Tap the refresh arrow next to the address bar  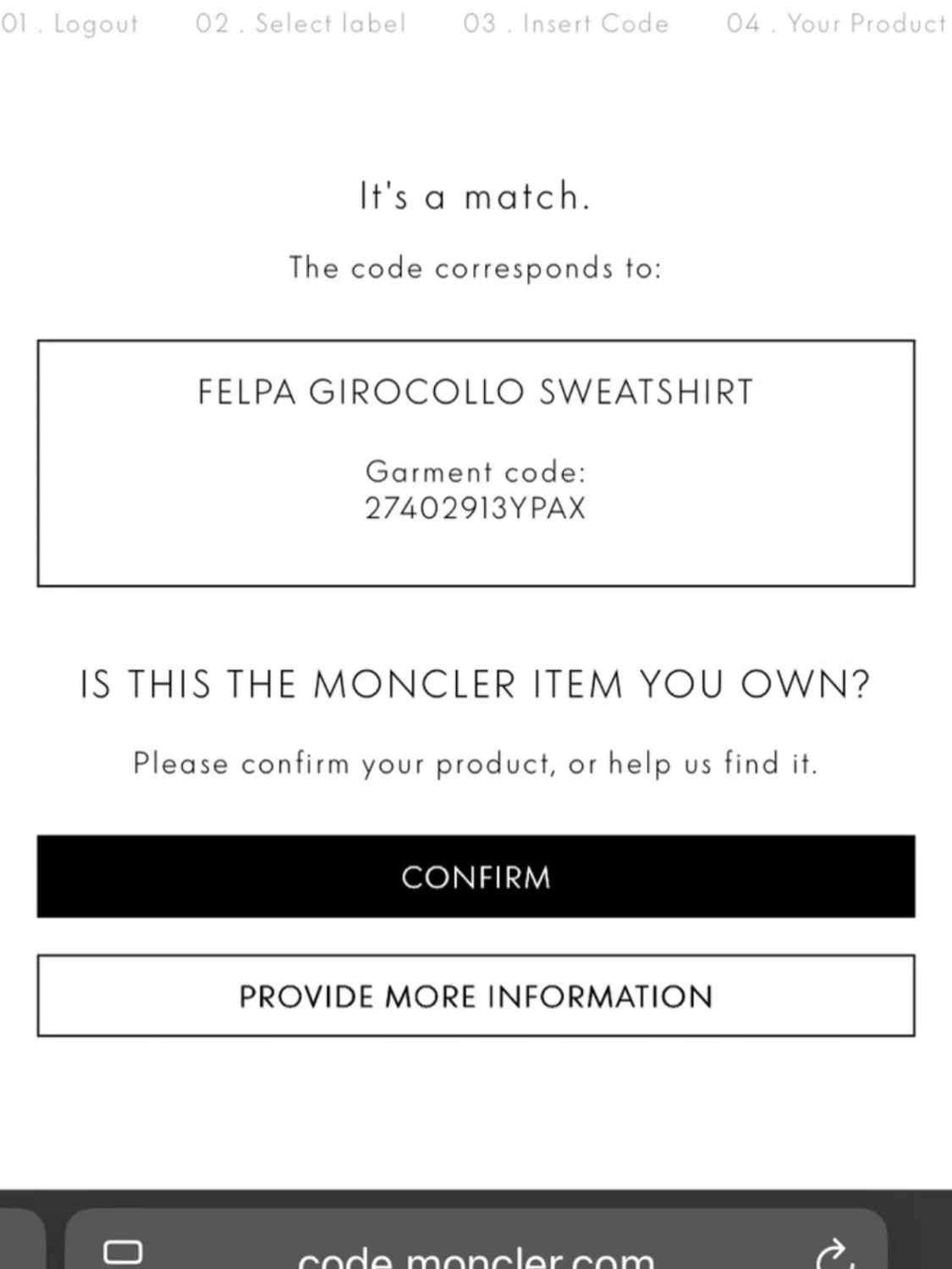click(x=834, y=1253)
